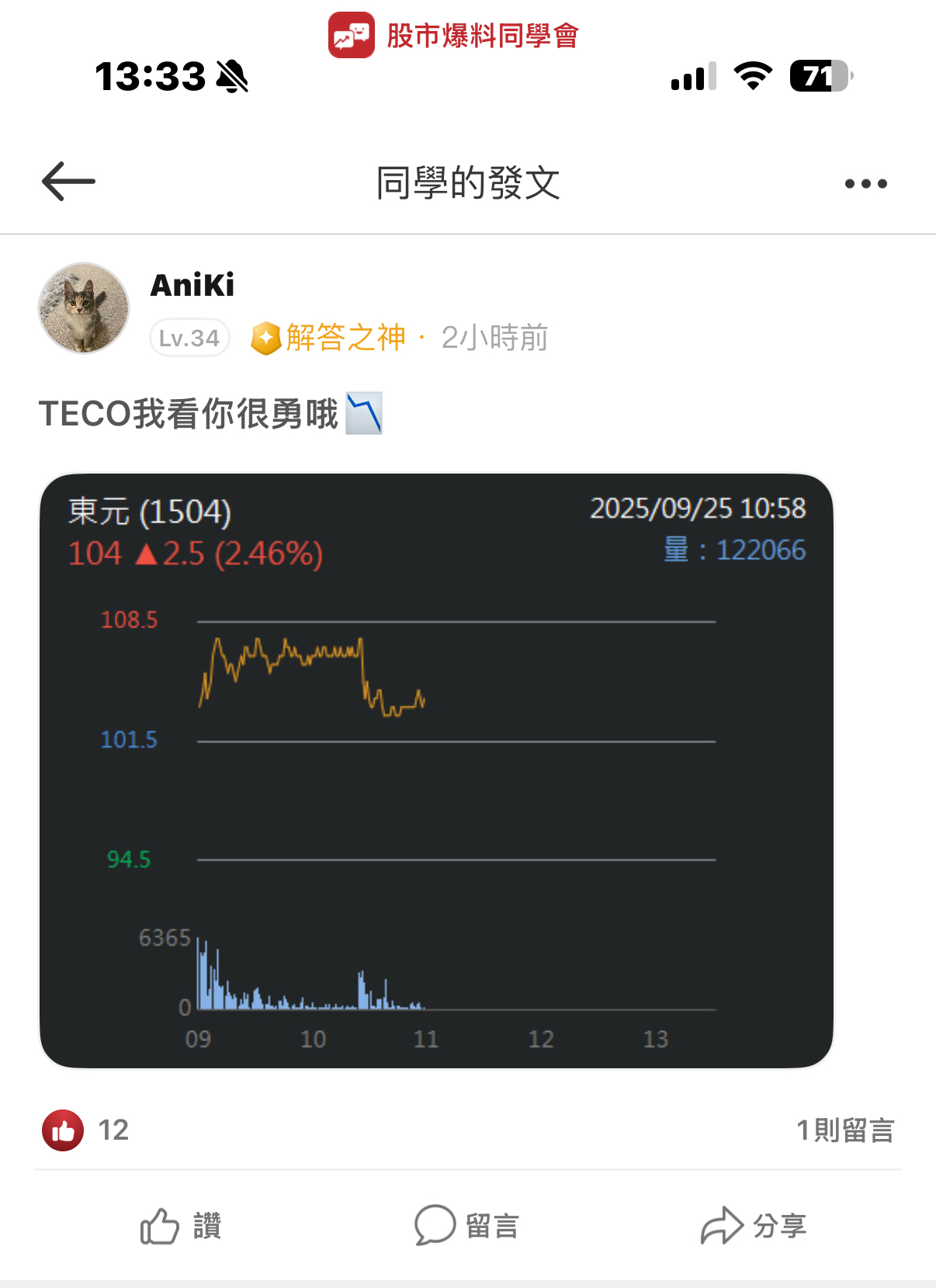Like this post with the 讚 button
The width and height of the screenshot is (936, 1288).
181,1226
